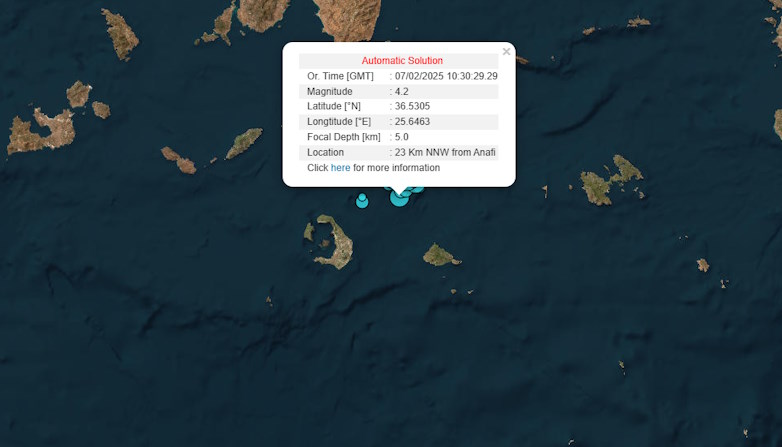Select the small isolated earthquake marker

point(362,201)
